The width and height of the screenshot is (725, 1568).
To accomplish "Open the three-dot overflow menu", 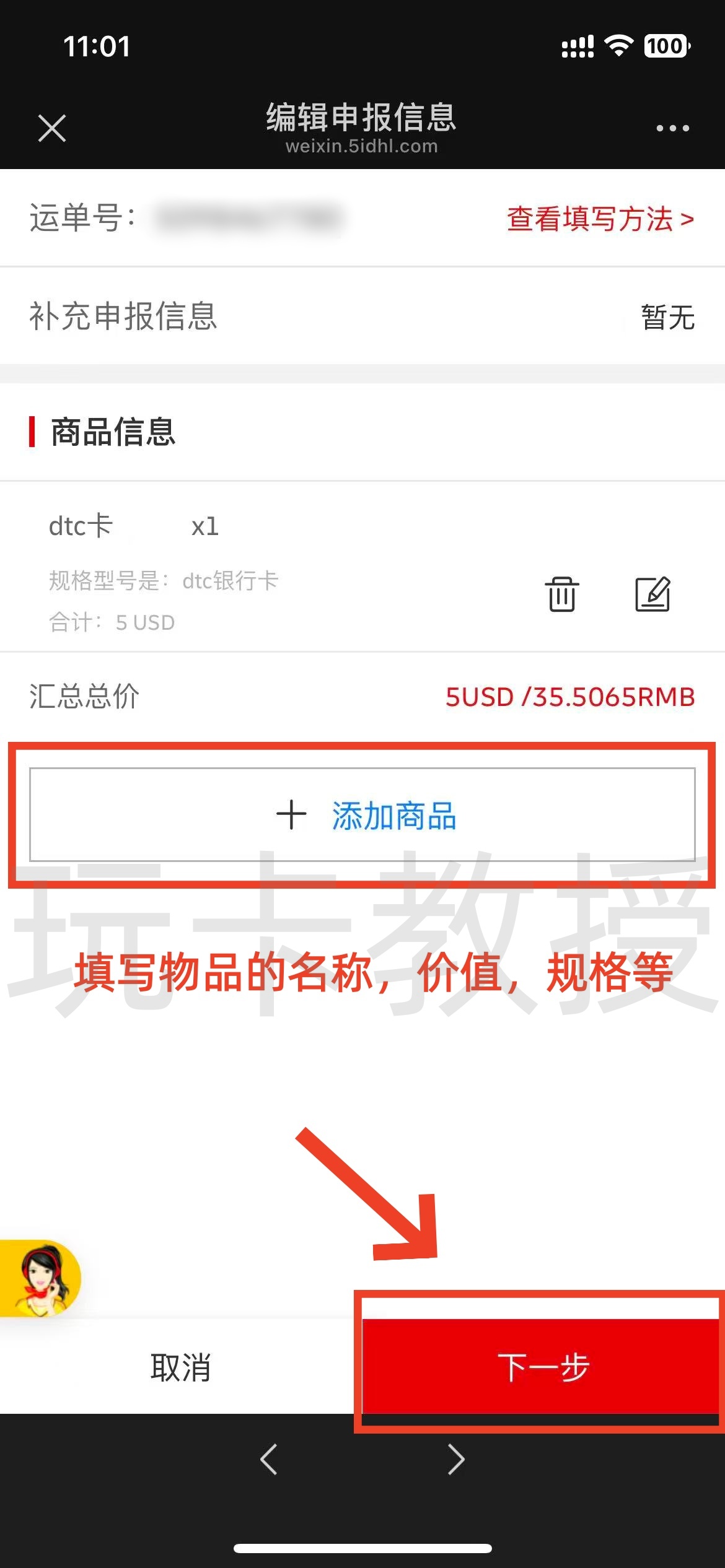I will [x=672, y=128].
